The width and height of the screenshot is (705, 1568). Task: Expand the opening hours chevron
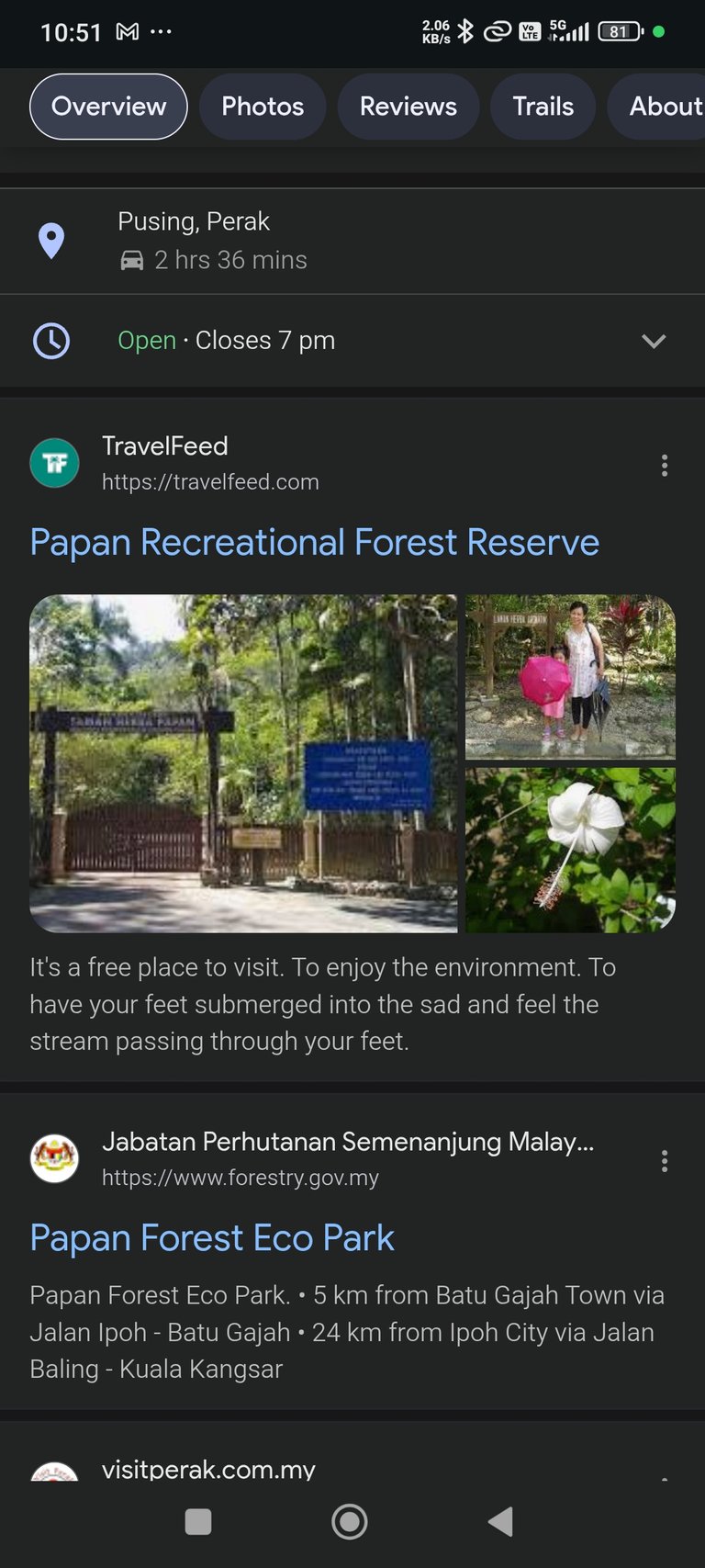(x=653, y=341)
